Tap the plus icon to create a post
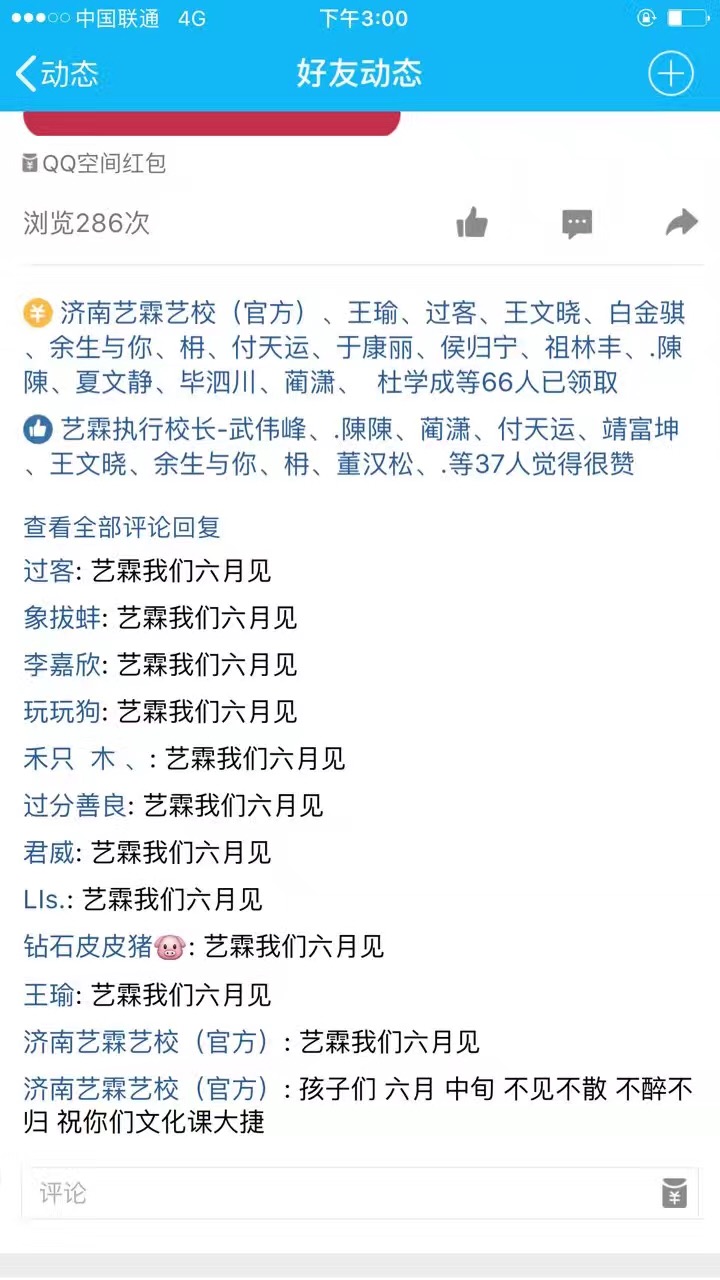 pos(670,74)
